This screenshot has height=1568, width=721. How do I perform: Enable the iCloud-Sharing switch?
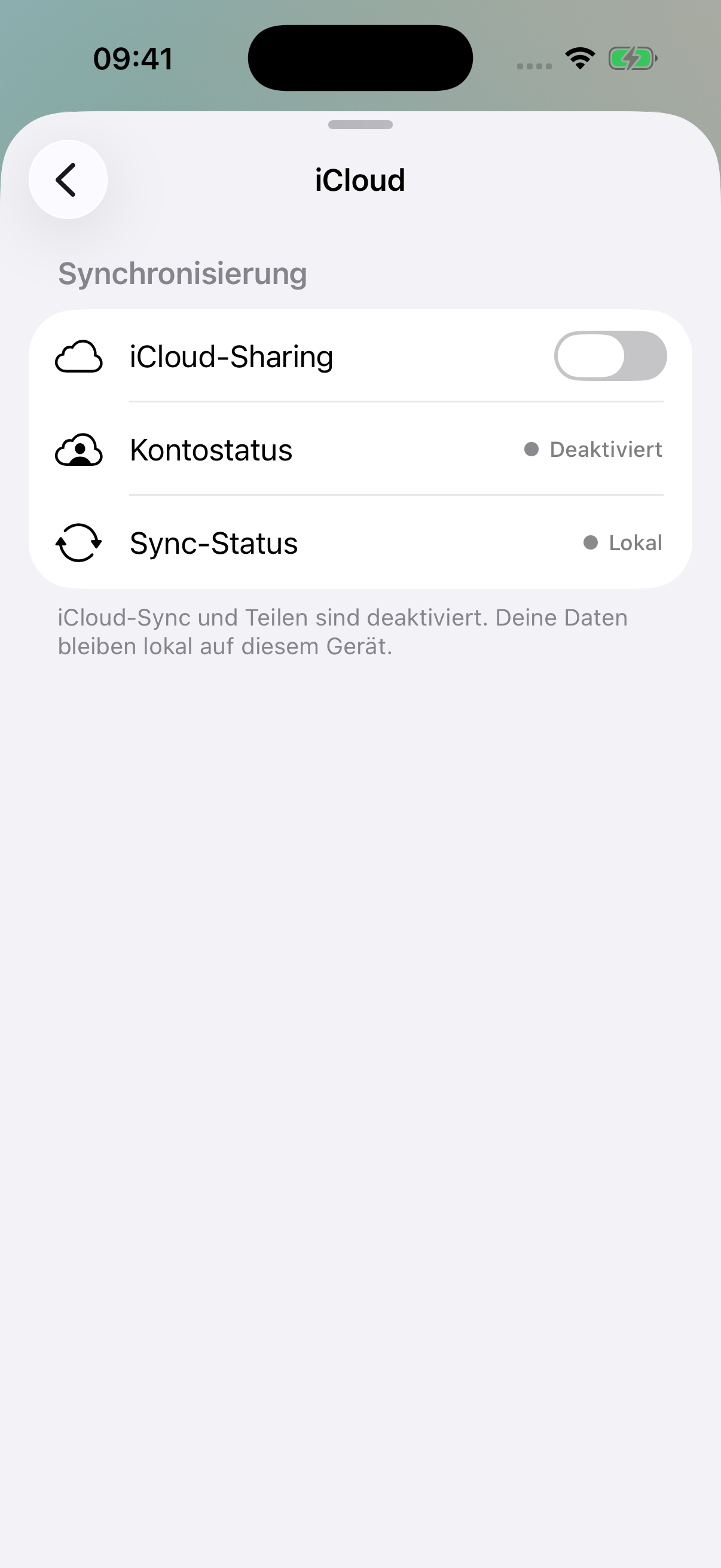tap(610, 356)
